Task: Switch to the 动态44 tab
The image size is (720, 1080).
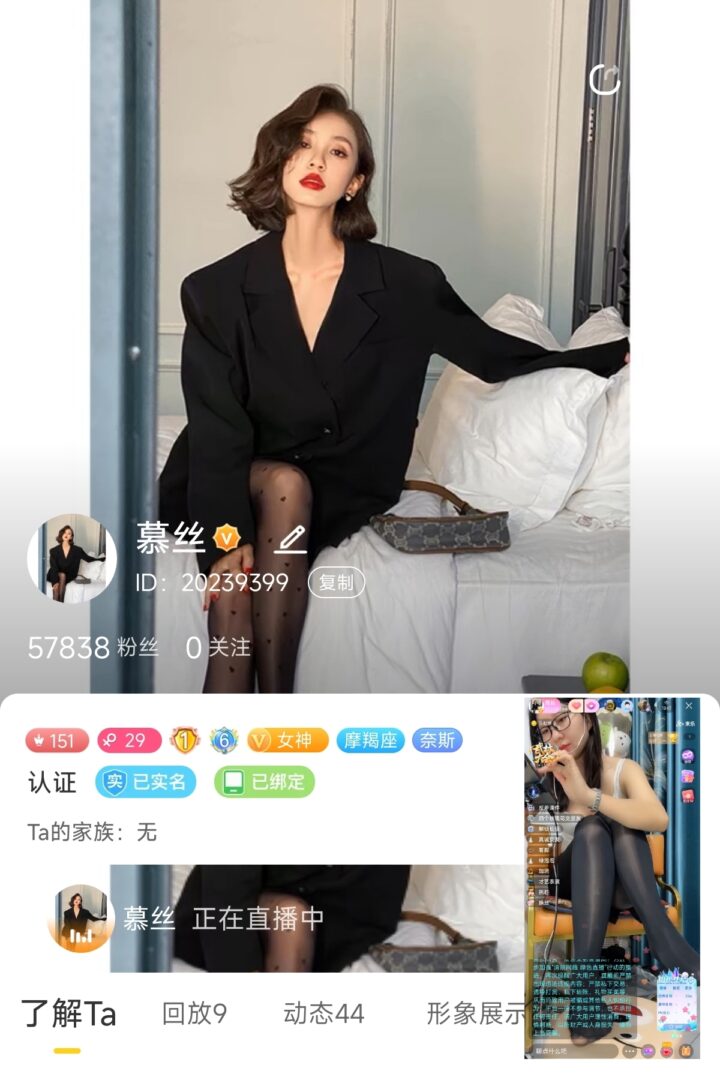Action: (324, 1014)
